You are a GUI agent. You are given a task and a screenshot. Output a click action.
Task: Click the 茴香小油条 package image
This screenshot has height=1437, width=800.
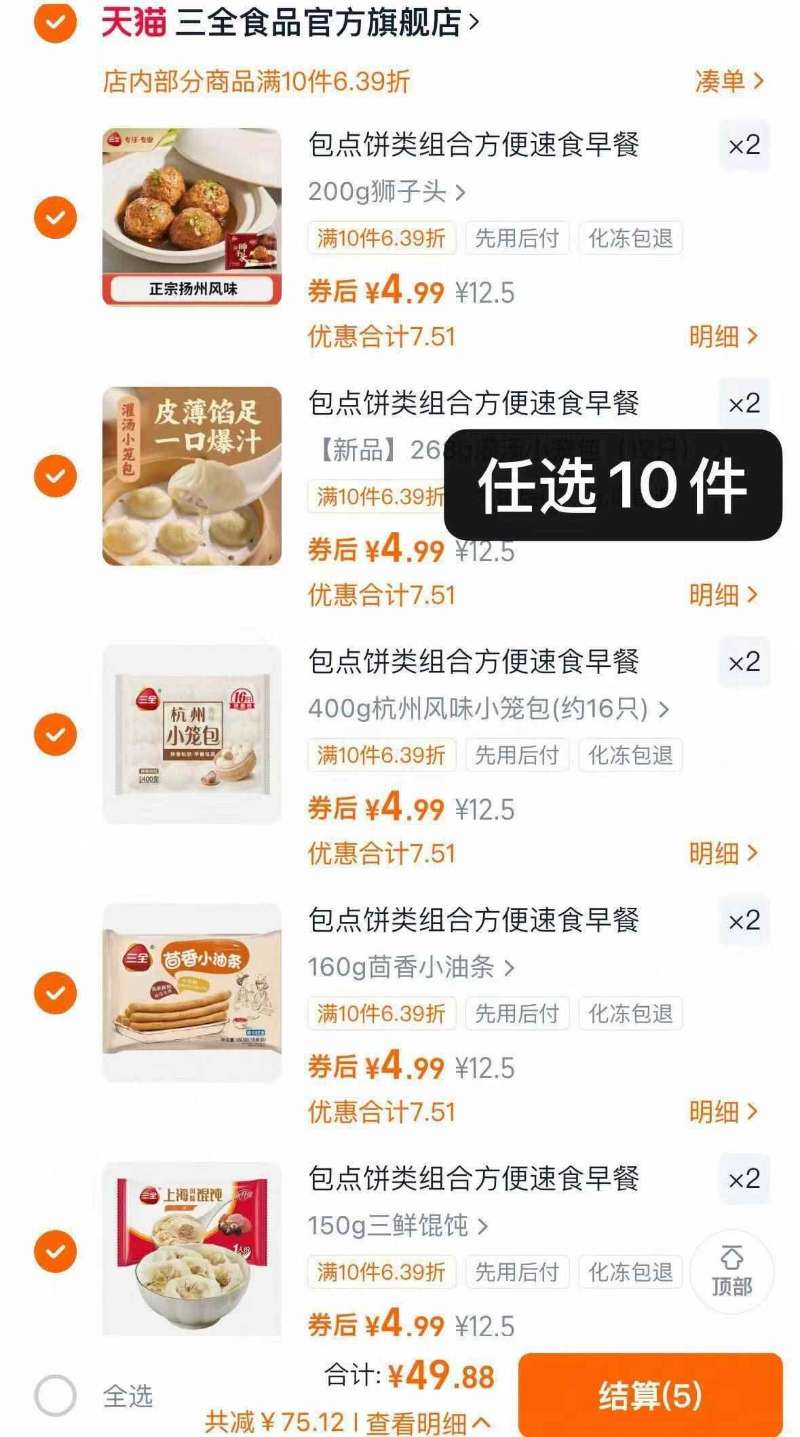click(x=192, y=992)
